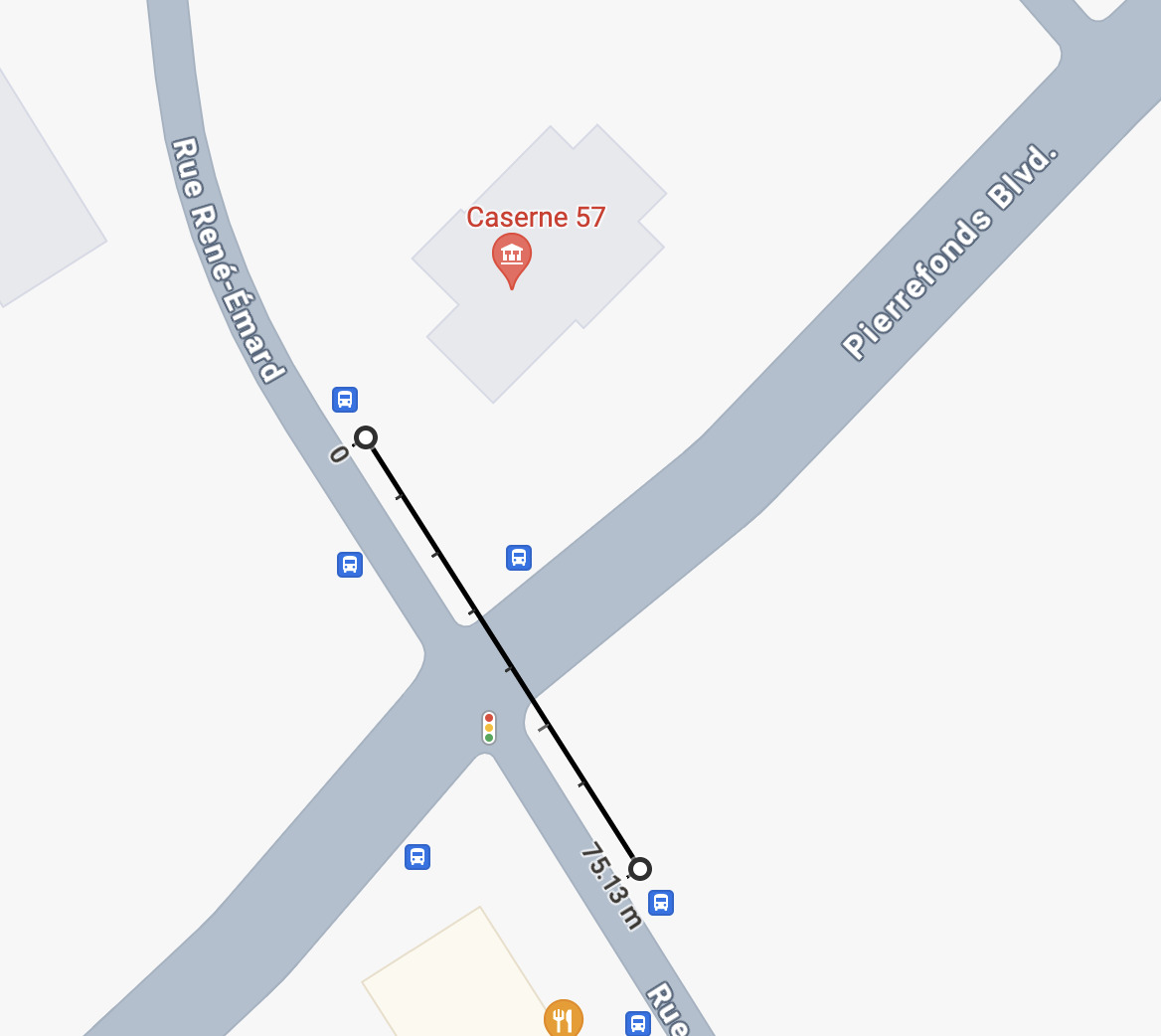
Task: Open the bus stop next to the restaurant marker
Action: pyautogui.click(x=637, y=1023)
